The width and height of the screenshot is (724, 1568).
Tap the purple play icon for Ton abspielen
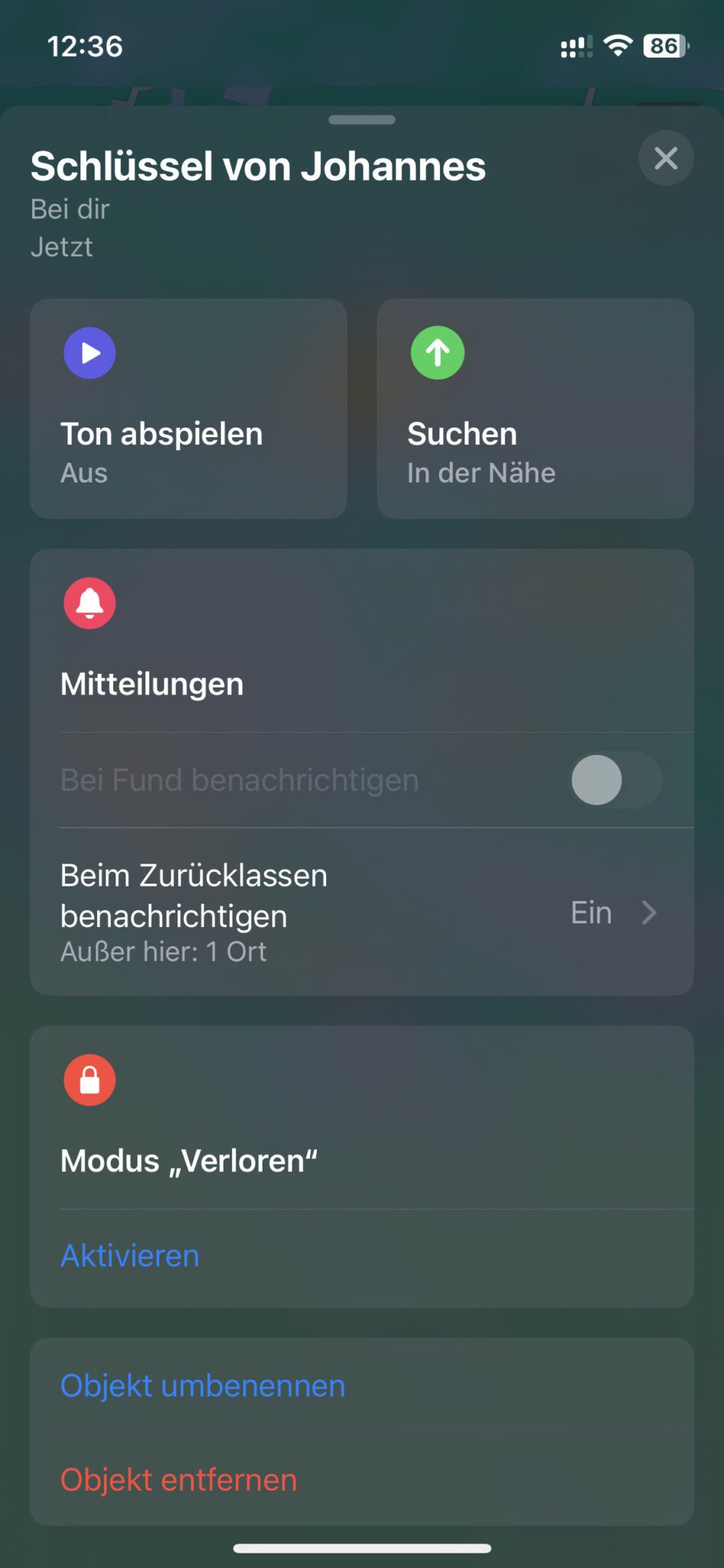pos(90,353)
